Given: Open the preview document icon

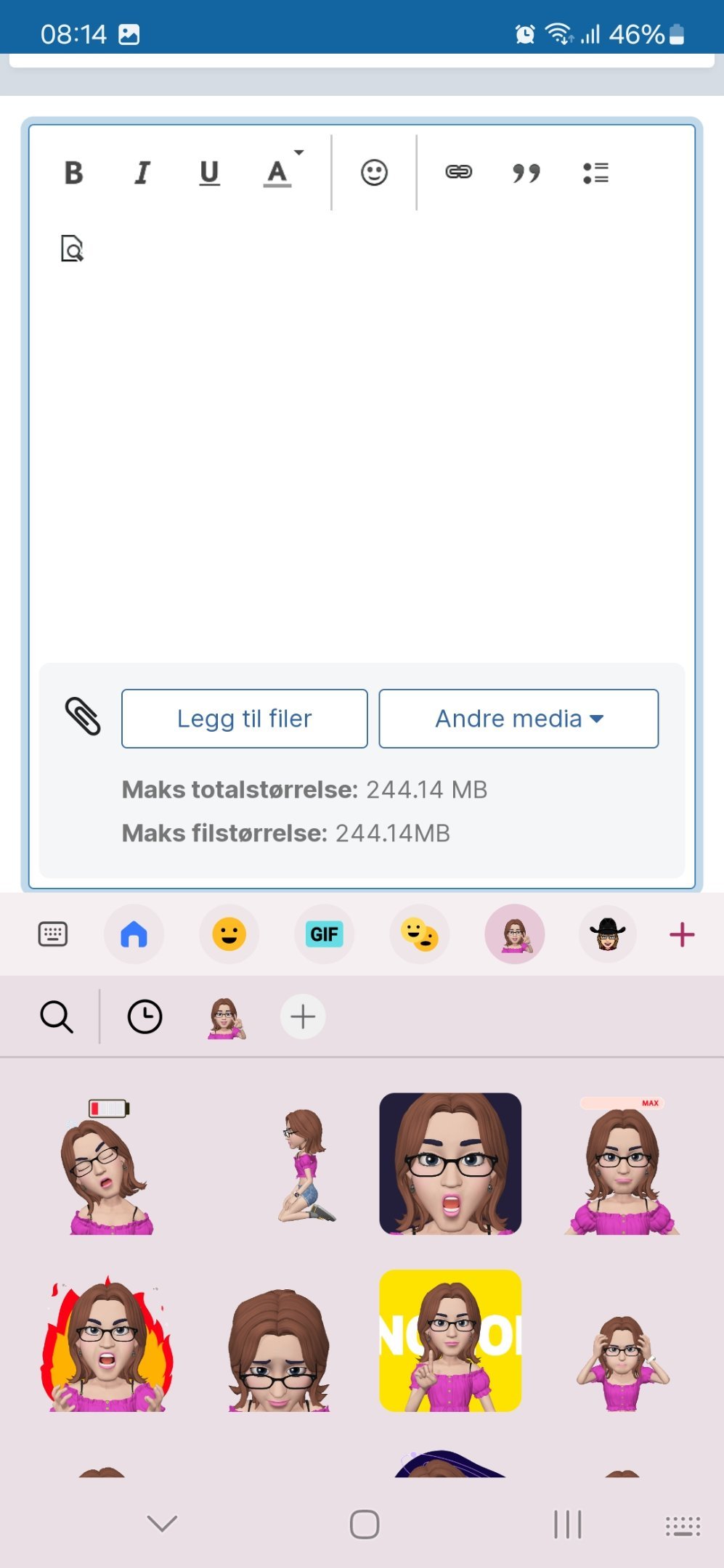Looking at the screenshot, I should pos(72,248).
